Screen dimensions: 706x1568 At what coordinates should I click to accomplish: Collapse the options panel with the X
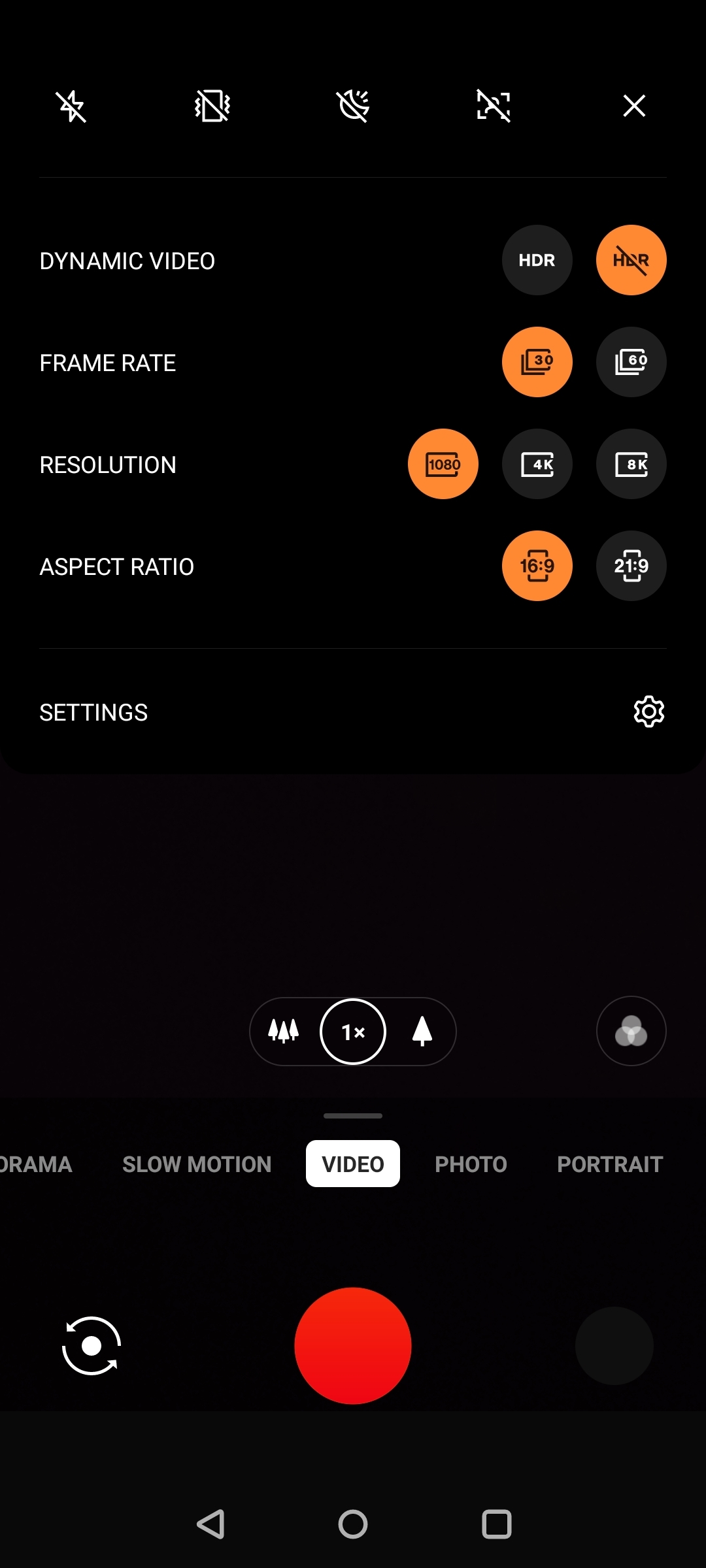(x=633, y=106)
